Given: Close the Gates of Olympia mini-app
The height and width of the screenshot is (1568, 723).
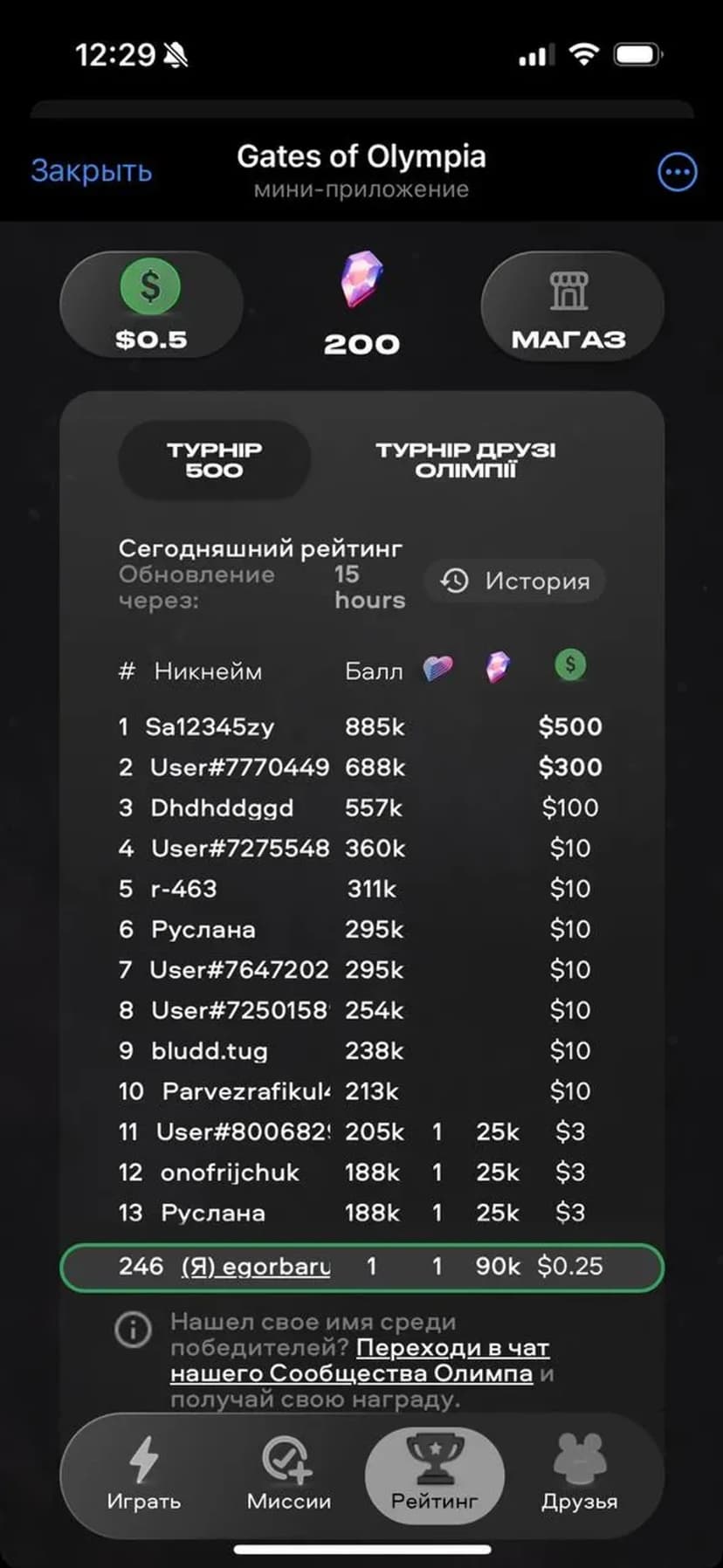Looking at the screenshot, I should tap(91, 170).
